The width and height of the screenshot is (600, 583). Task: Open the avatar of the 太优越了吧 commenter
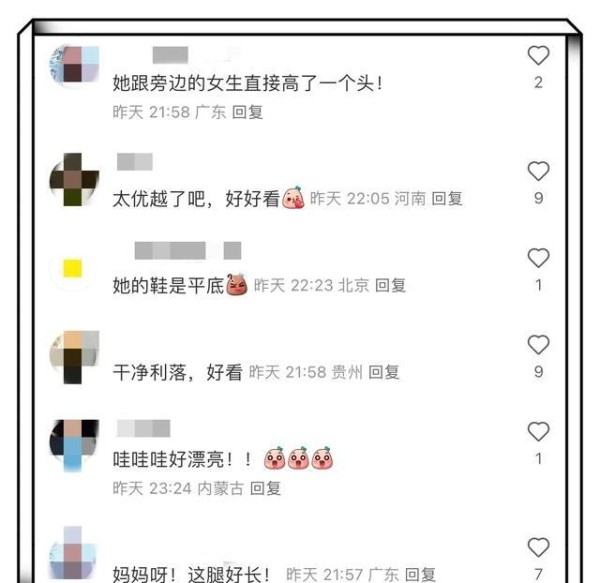click(73, 180)
